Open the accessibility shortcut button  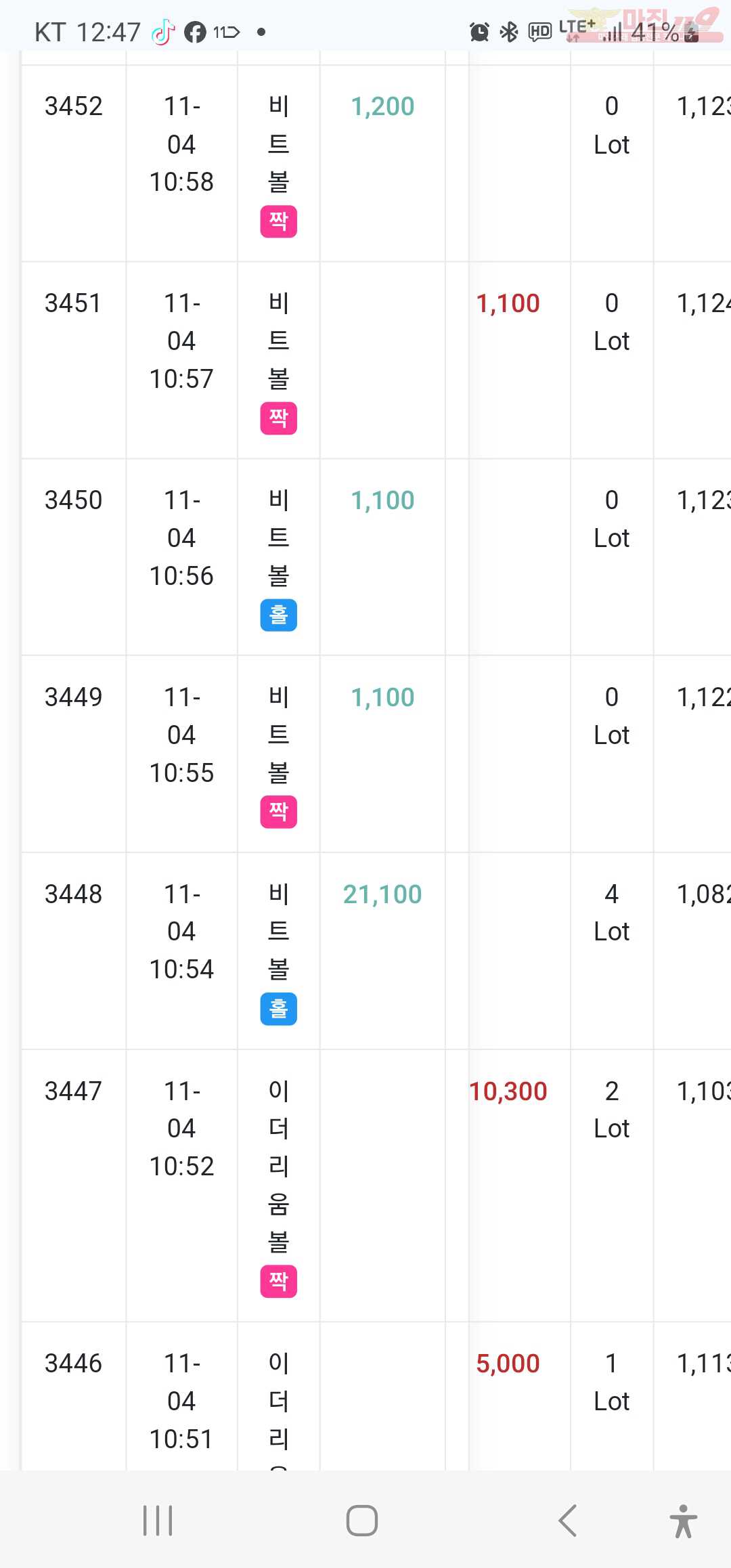(x=684, y=1521)
